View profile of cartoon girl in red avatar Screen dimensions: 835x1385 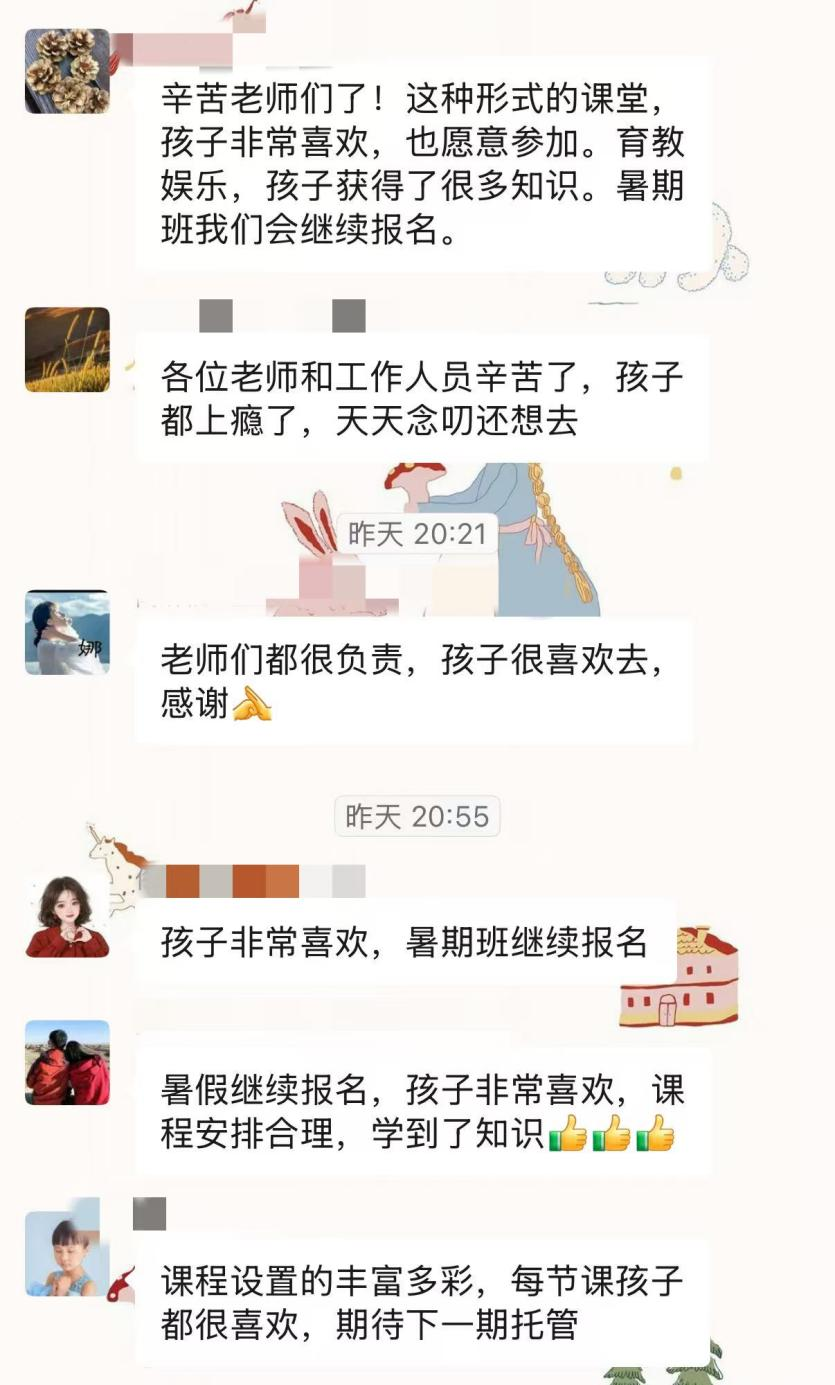[67, 915]
